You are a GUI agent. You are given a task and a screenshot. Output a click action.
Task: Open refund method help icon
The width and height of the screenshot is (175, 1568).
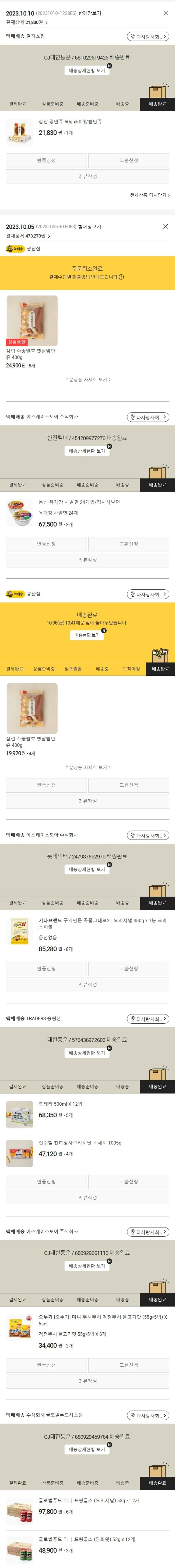point(121,277)
